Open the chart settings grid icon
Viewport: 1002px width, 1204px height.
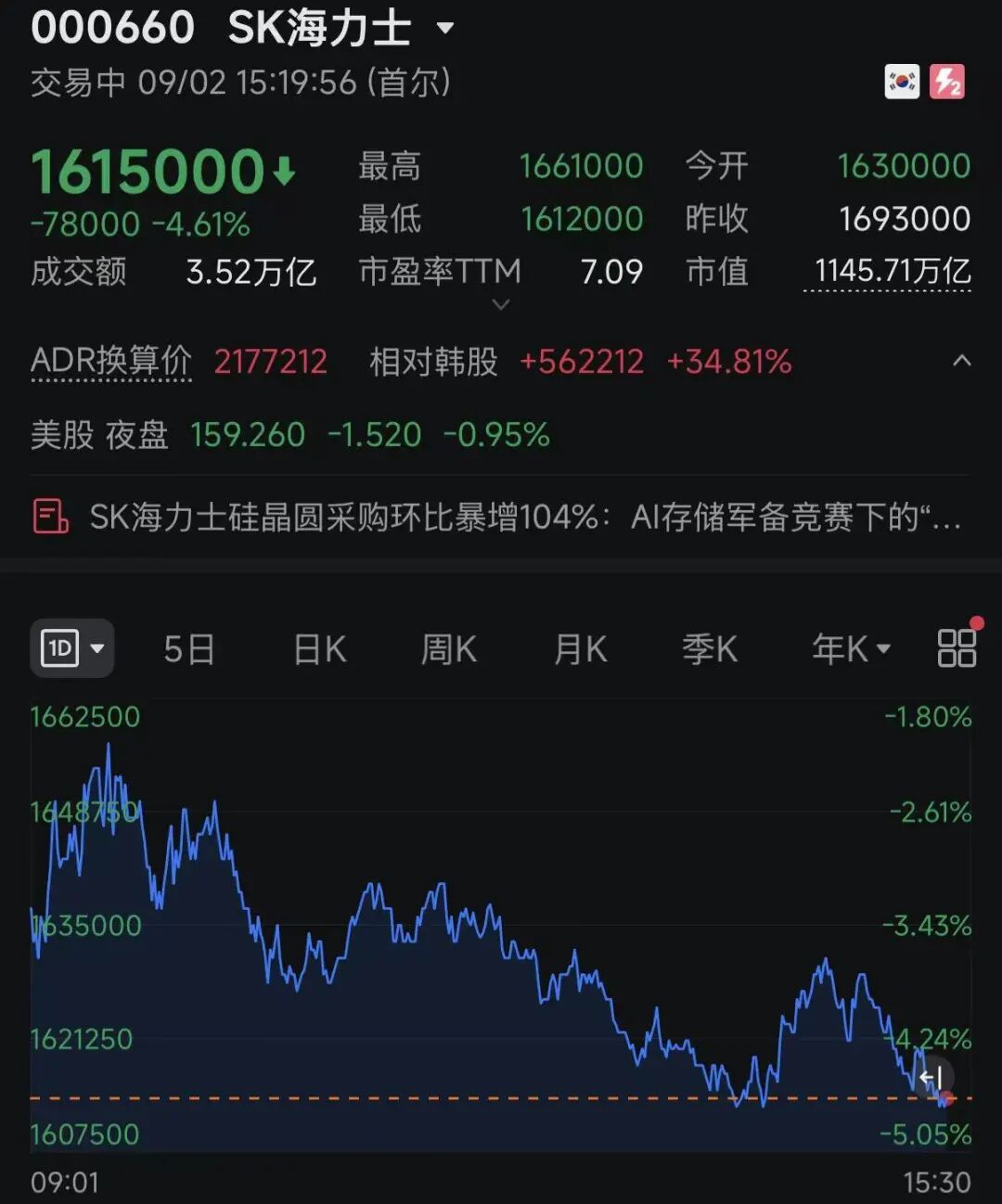(x=957, y=647)
